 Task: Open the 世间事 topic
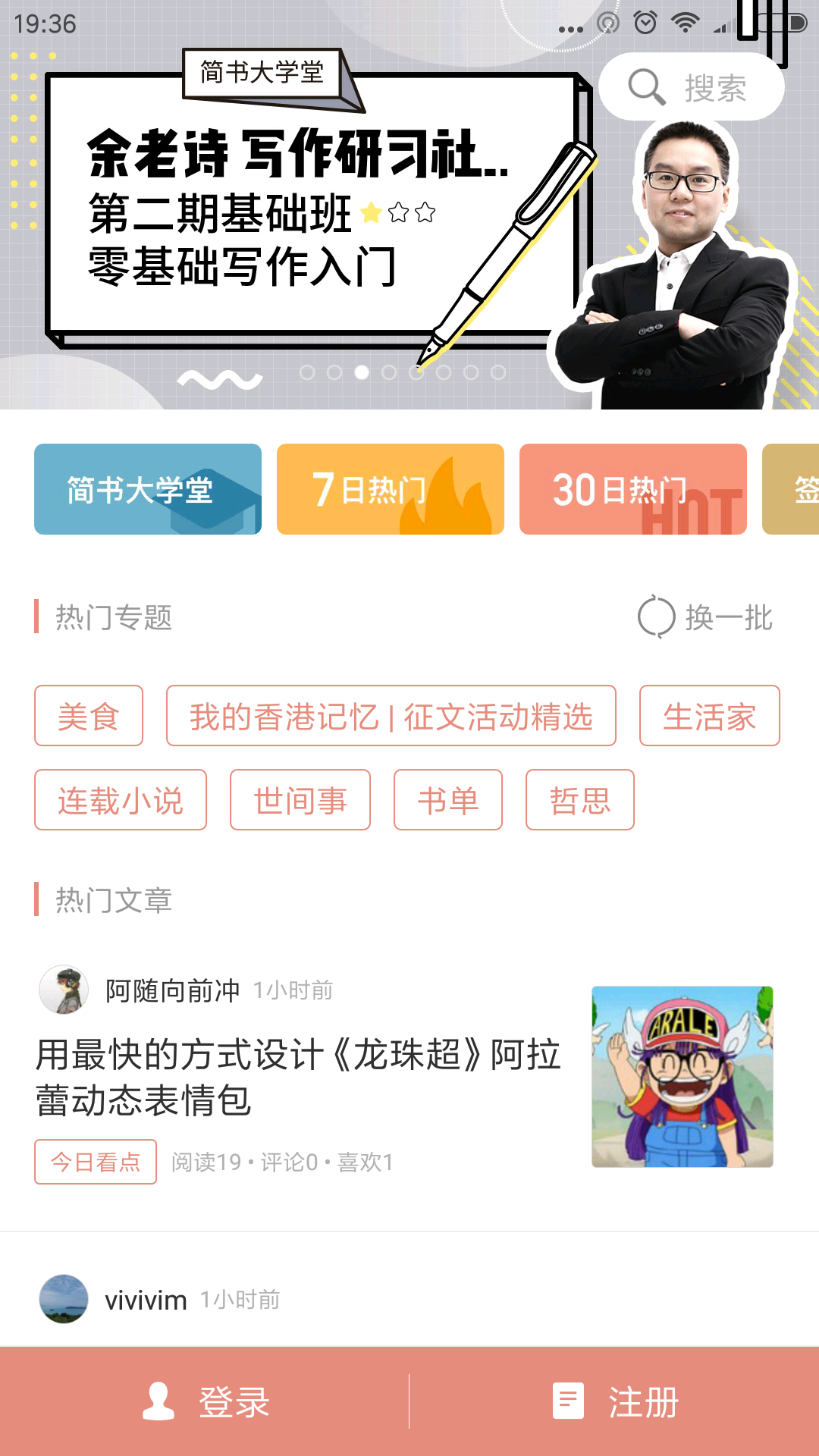[300, 800]
